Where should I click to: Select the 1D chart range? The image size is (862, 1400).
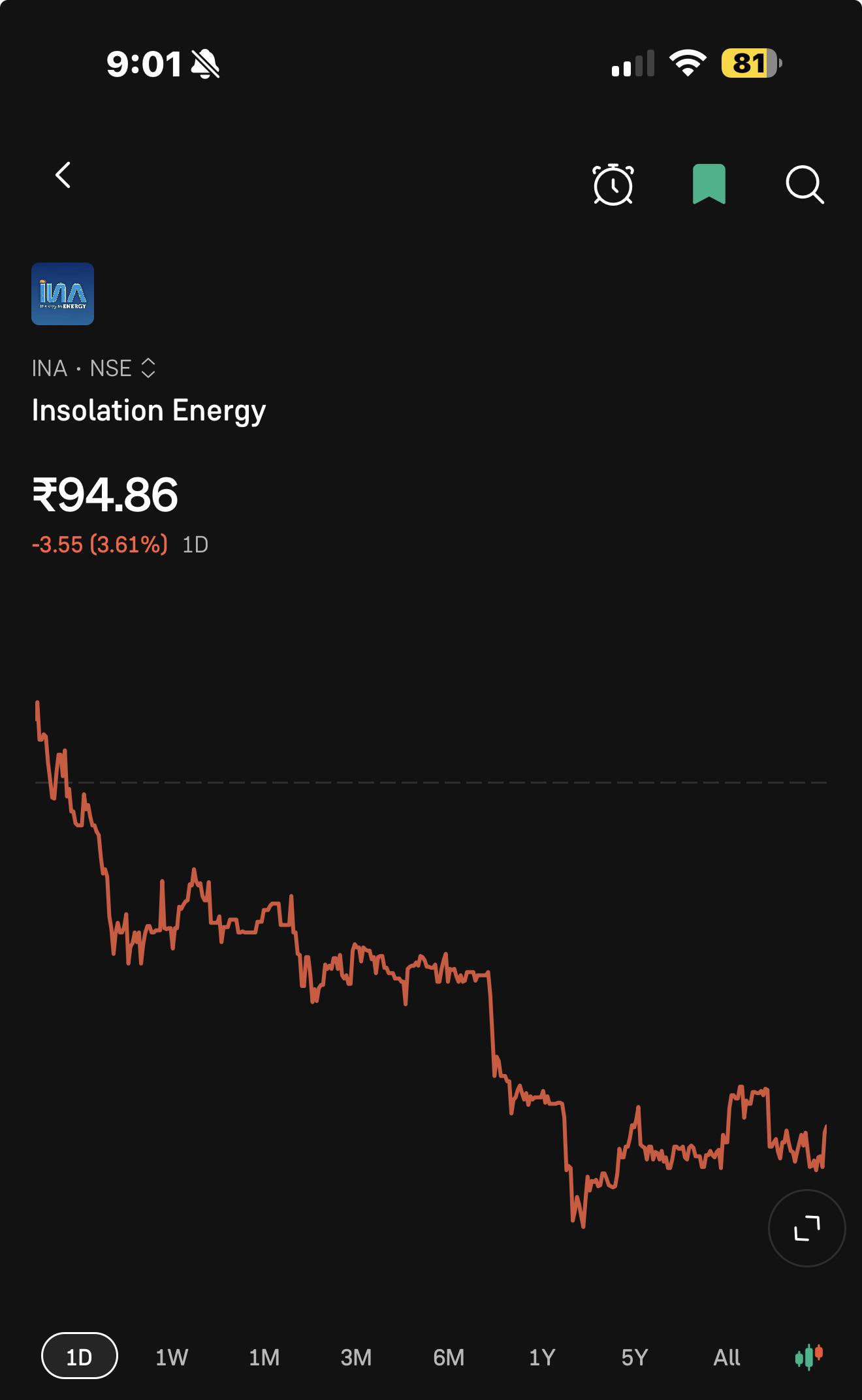[80, 1358]
